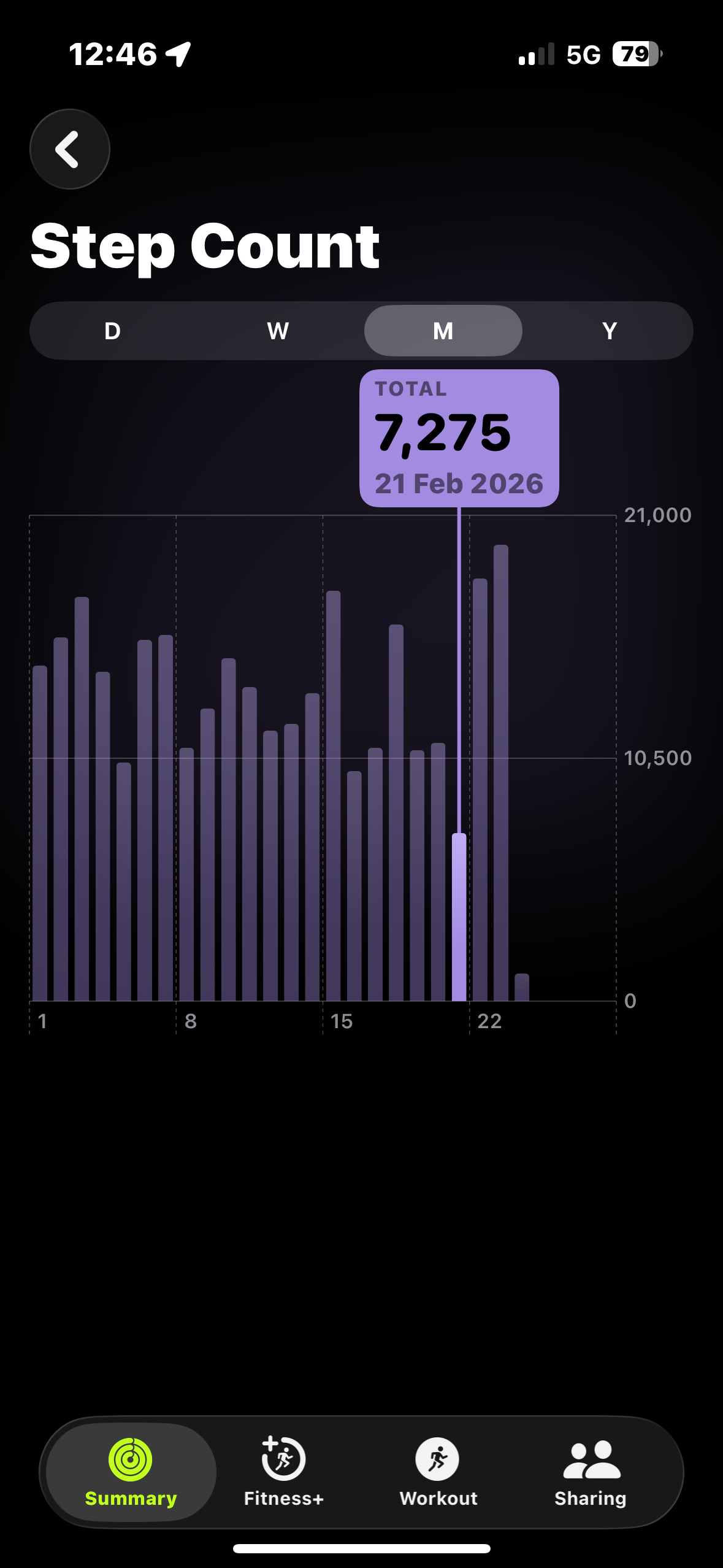Open the Fitness+ tab

click(x=283, y=1472)
